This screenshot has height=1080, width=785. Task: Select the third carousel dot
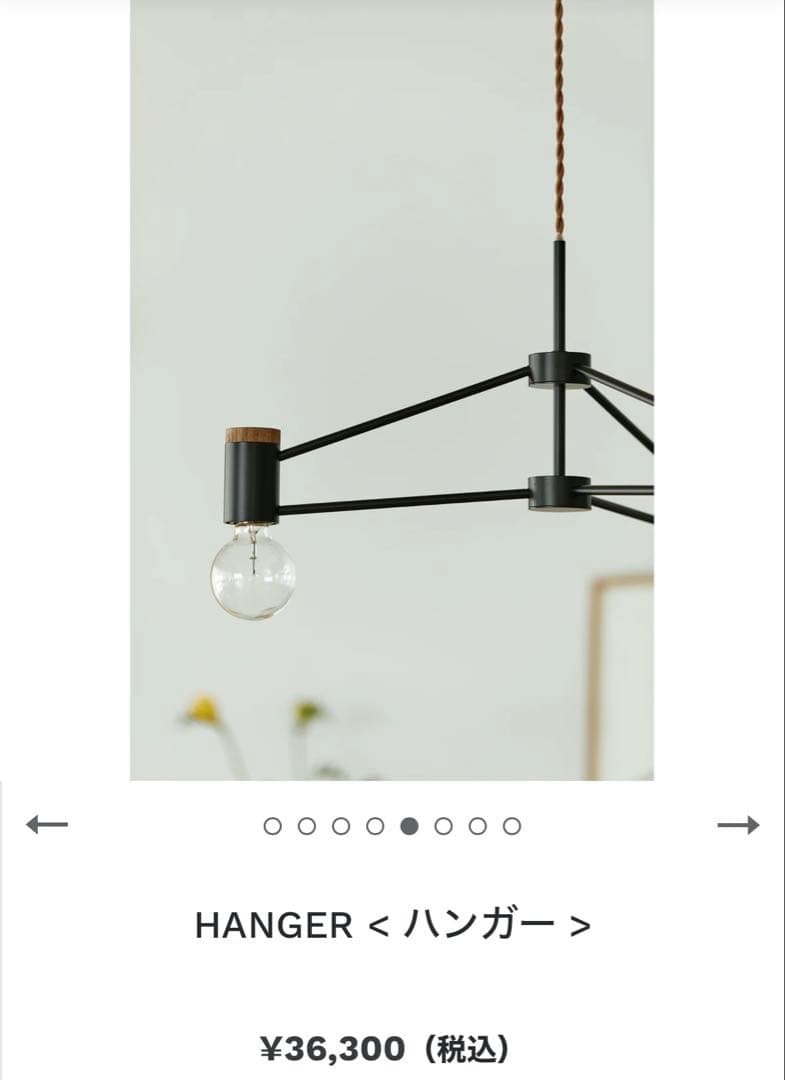(341, 827)
